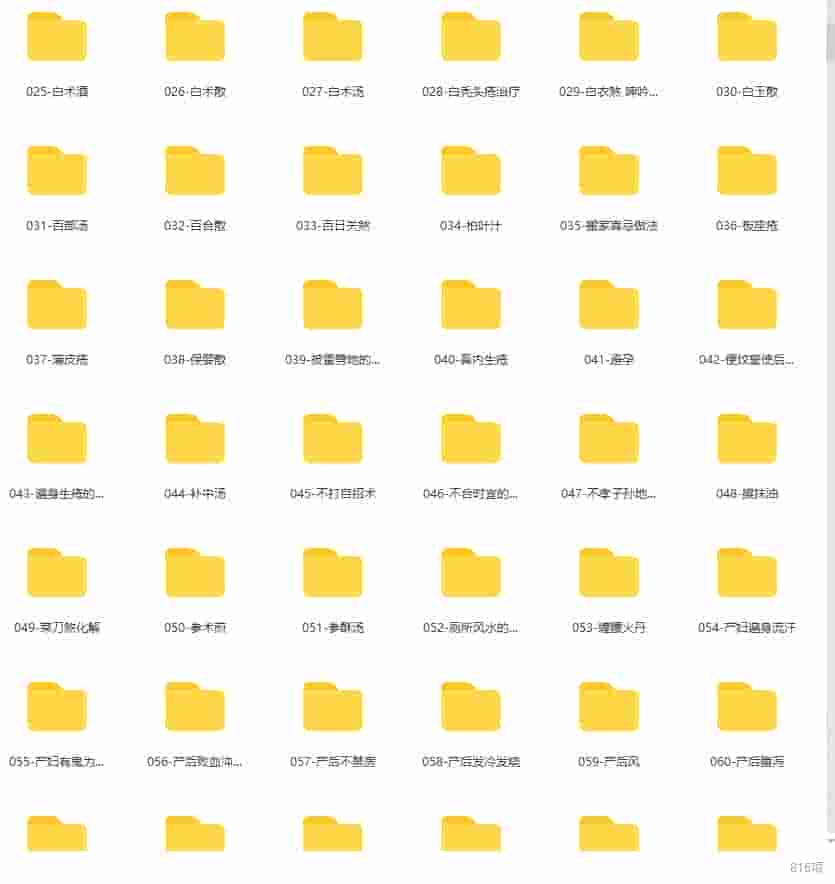Image resolution: width=835 pixels, height=884 pixels.
Task: Open the 033-百日关煞 folder
Action: [x=333, y=172]
